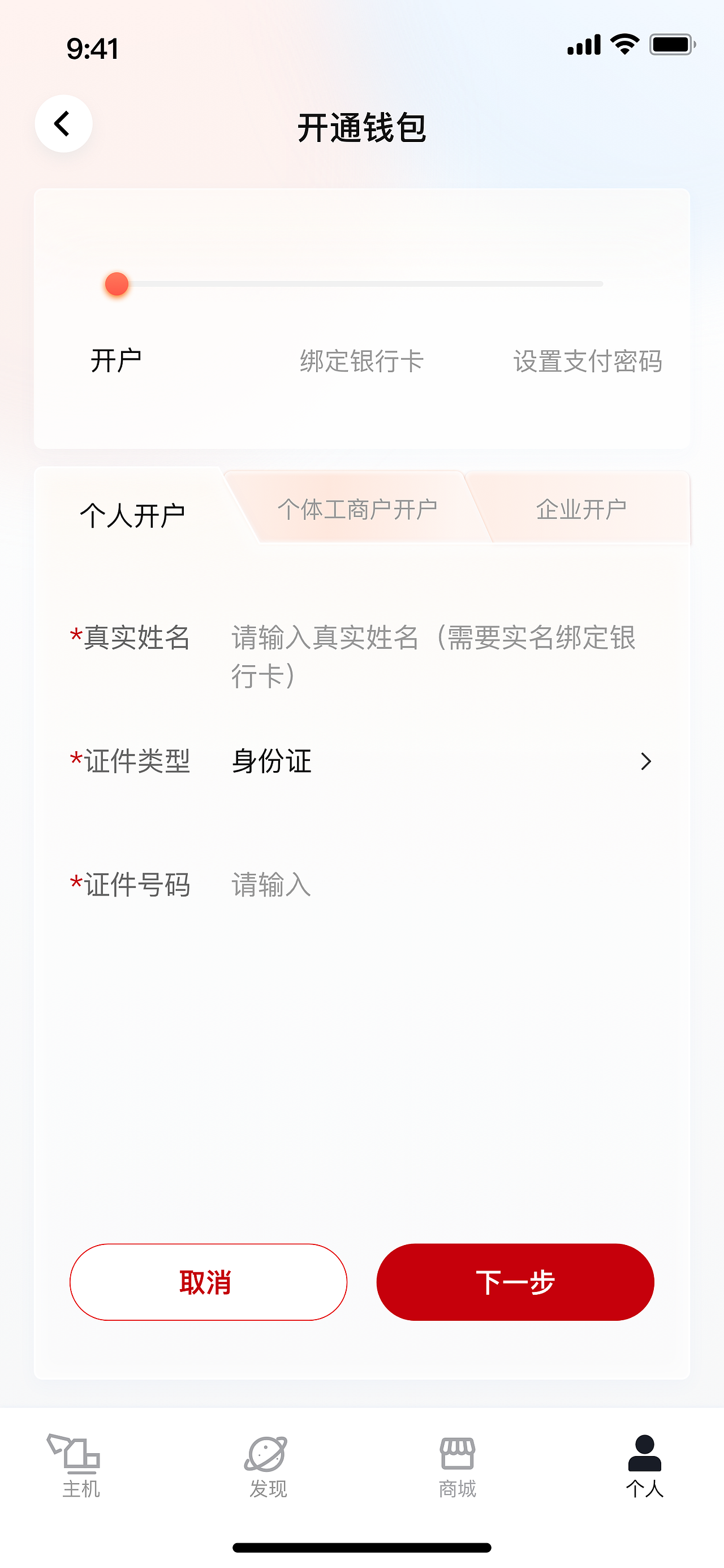724x1568 pixels.
Task: Click the back arrow at top left
Action: click(x=63, y=123)
